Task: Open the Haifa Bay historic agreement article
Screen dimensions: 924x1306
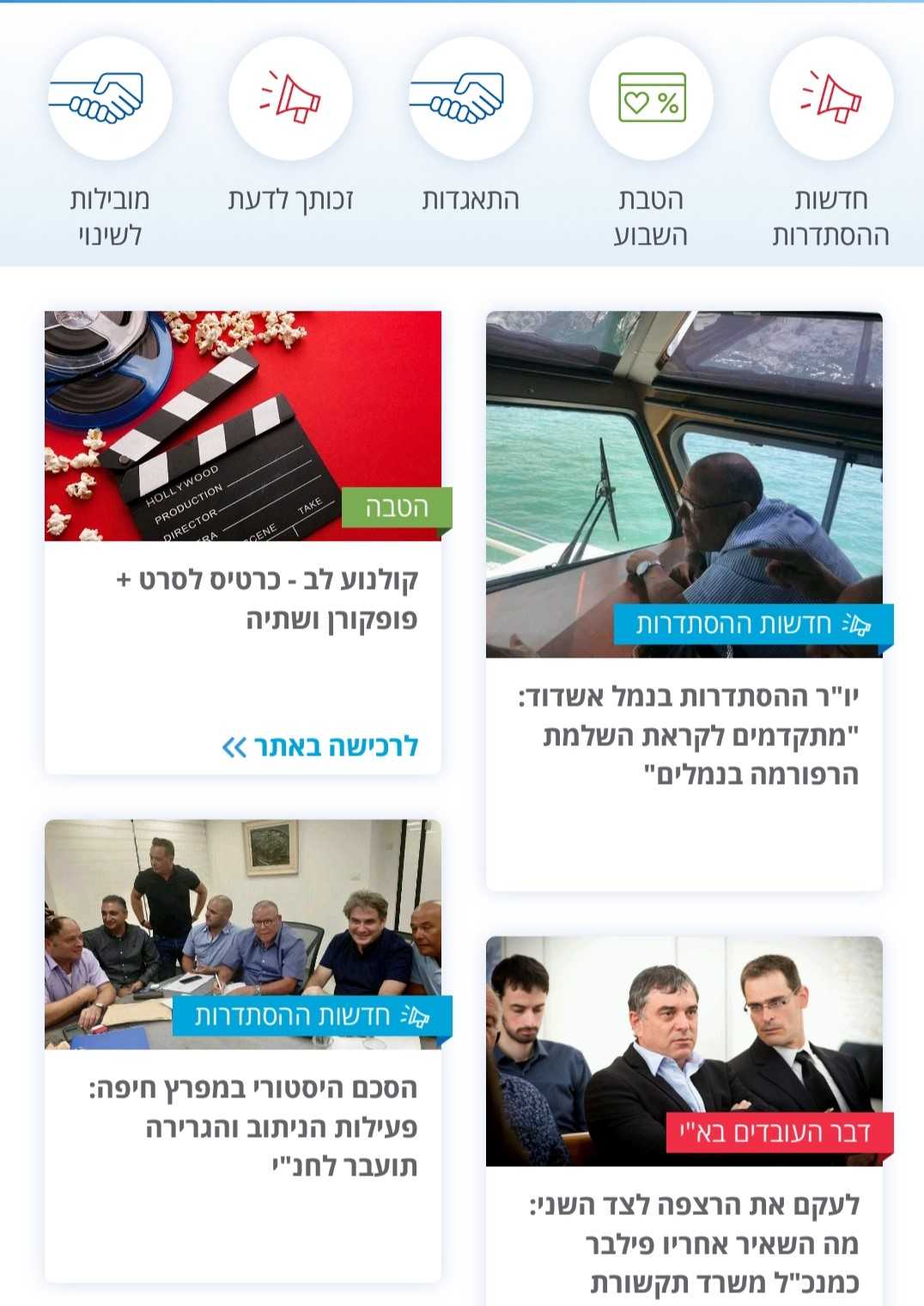Action: tap(254, 1126)
